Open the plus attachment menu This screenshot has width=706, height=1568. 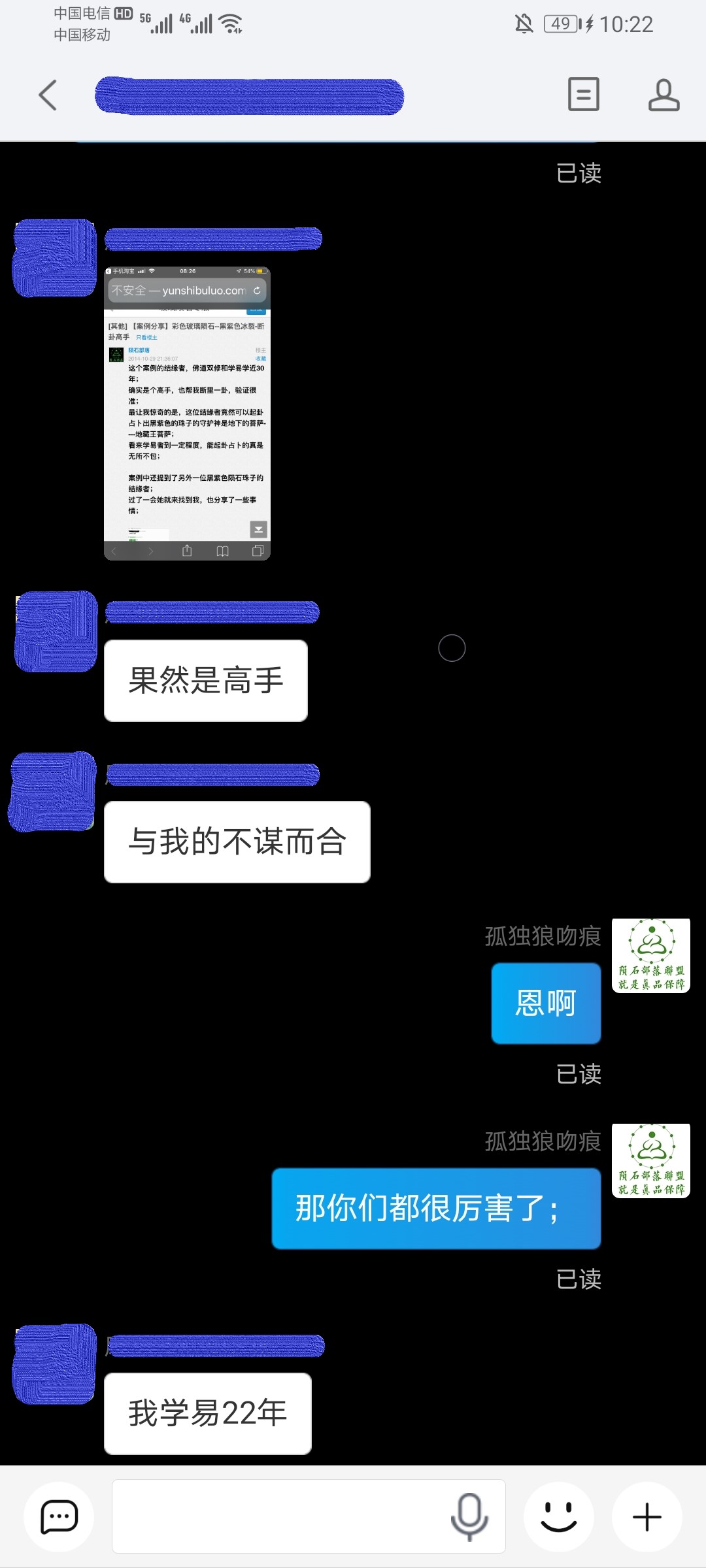pos(647,1516)
